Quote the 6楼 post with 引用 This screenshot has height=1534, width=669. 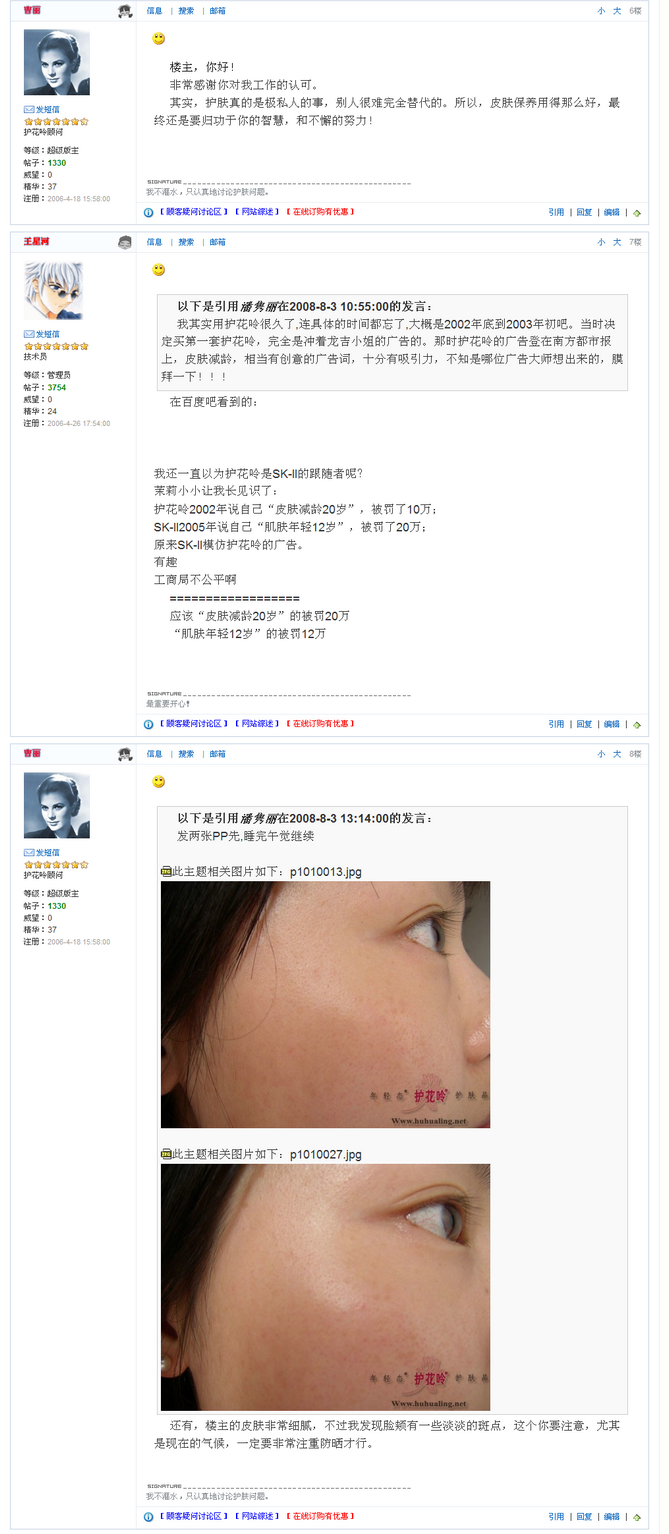[x=556, y=212]
